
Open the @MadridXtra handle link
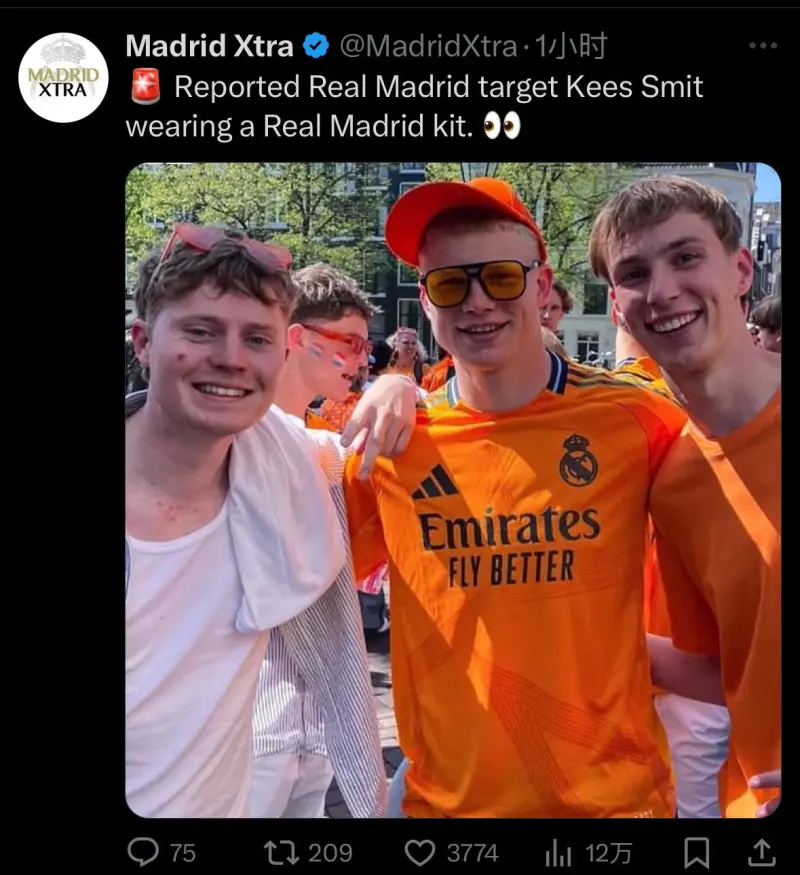coord(428,46)
